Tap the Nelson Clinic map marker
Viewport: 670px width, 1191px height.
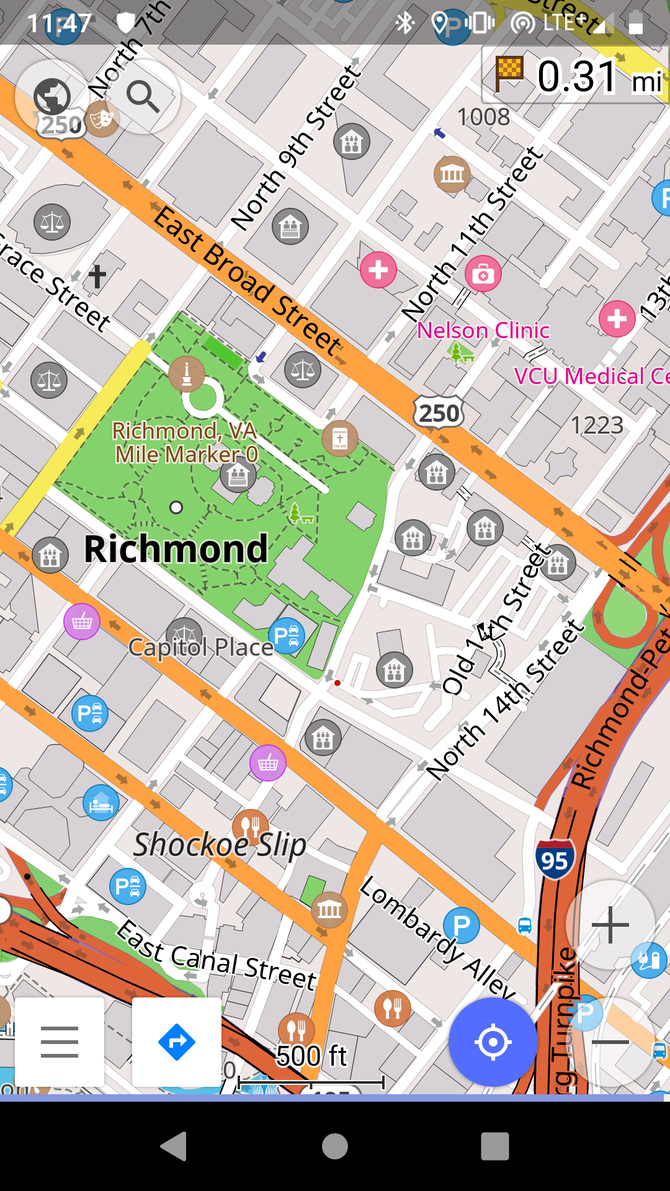pyautogui.click(x=482, y=273)
